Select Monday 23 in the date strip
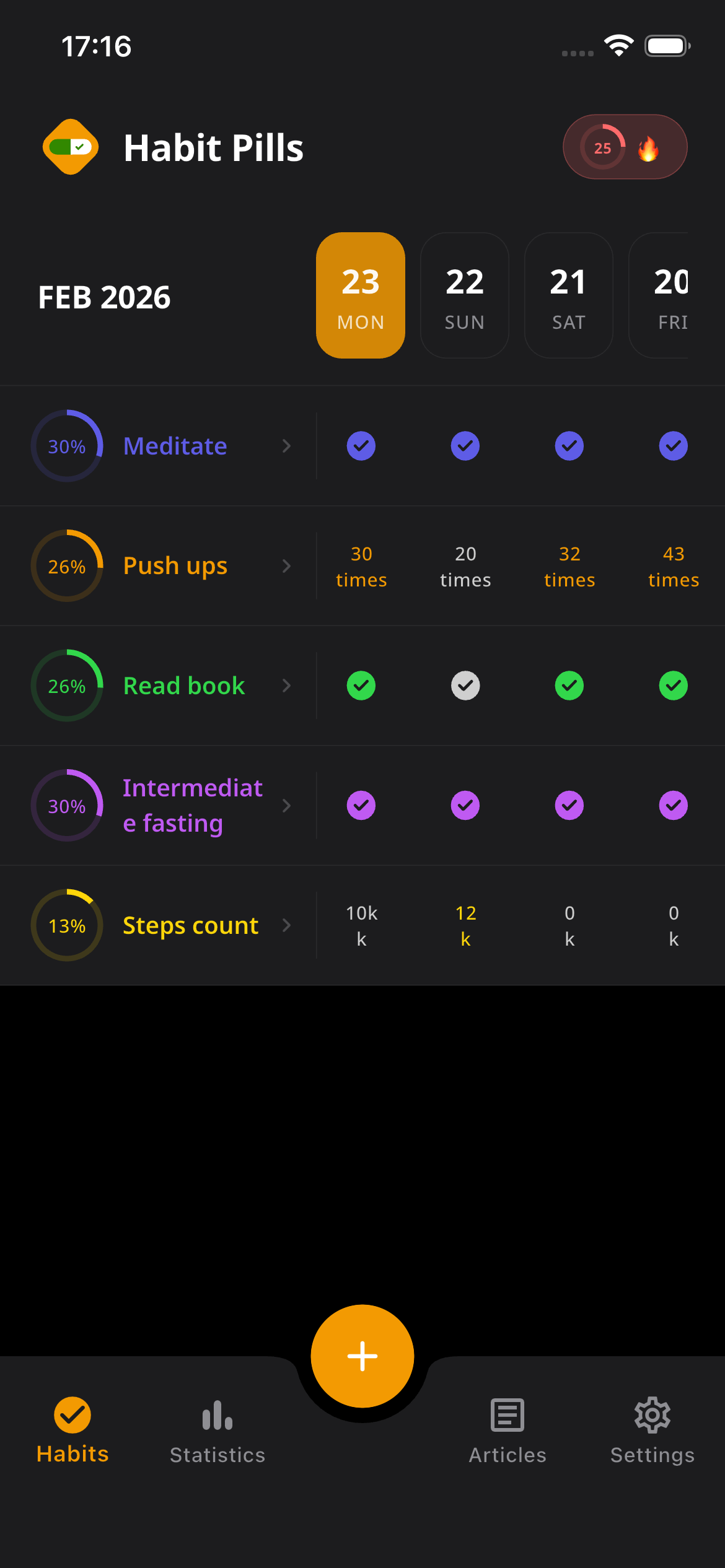The height and width of the screenshot is (1568, 725). (x=361, y=295)
